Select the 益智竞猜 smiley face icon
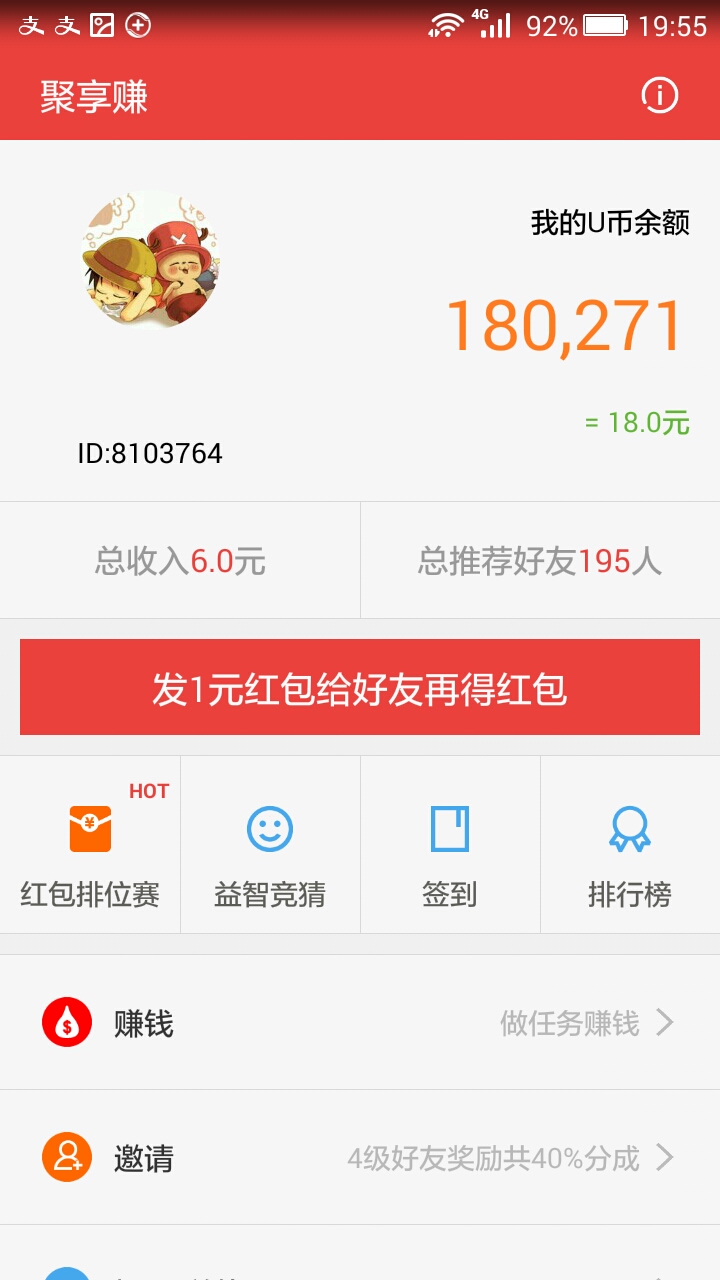Screen dimensions: 720x1280 [x=268, y=828]
